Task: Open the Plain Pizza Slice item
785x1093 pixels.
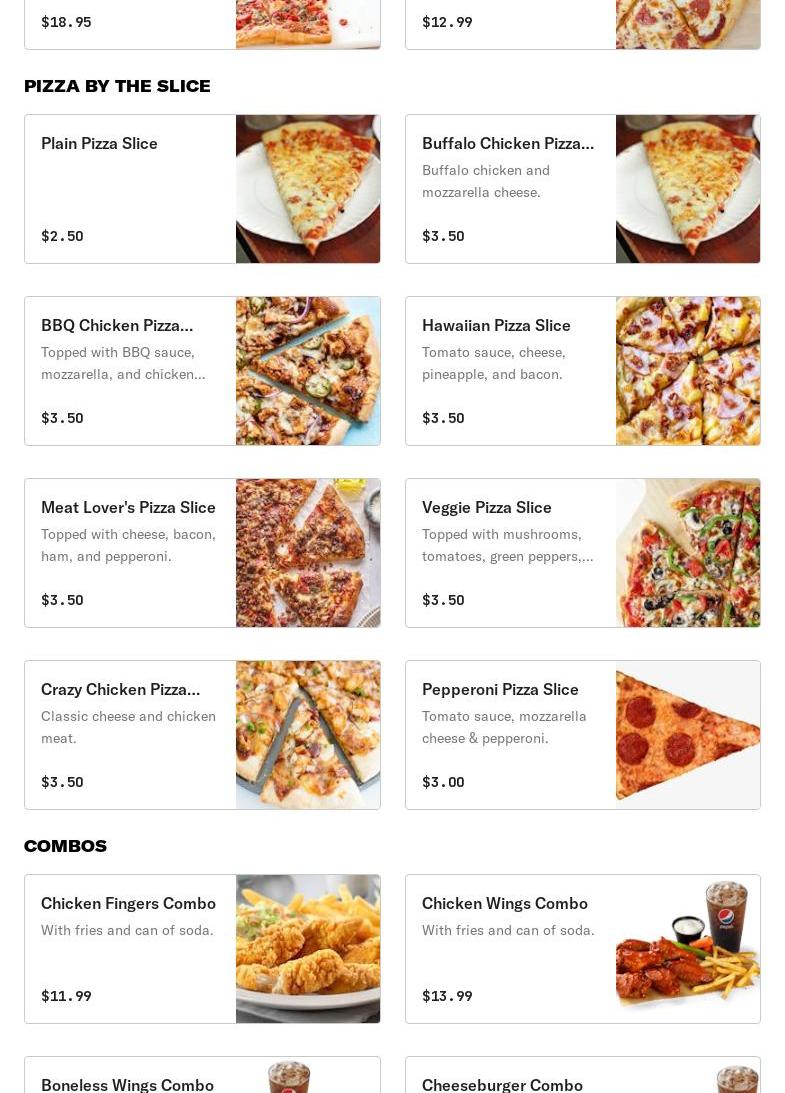Action: pyautogui.click(x=202, y=189)
